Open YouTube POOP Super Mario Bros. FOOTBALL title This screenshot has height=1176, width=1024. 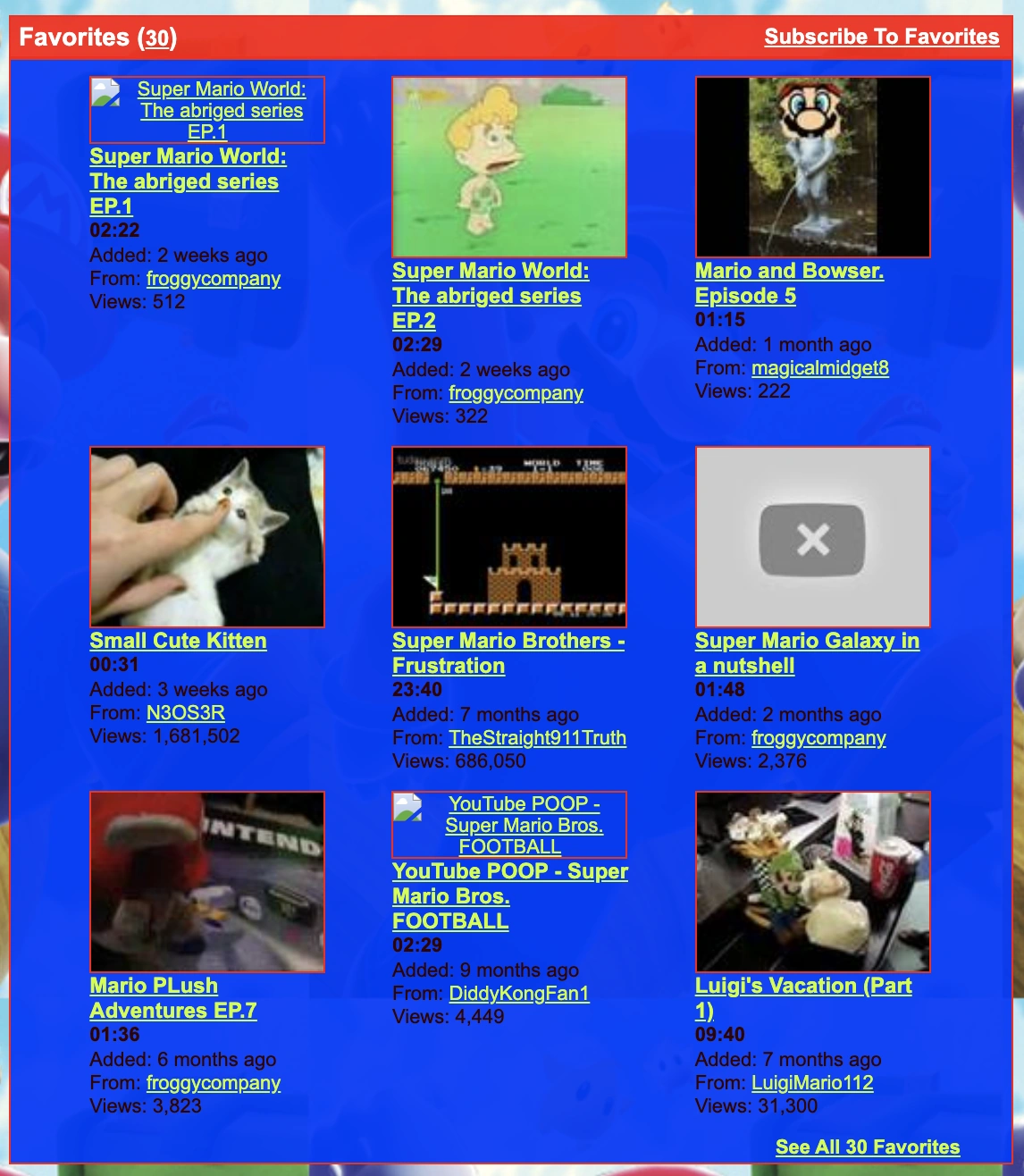(x=510, y=896)
